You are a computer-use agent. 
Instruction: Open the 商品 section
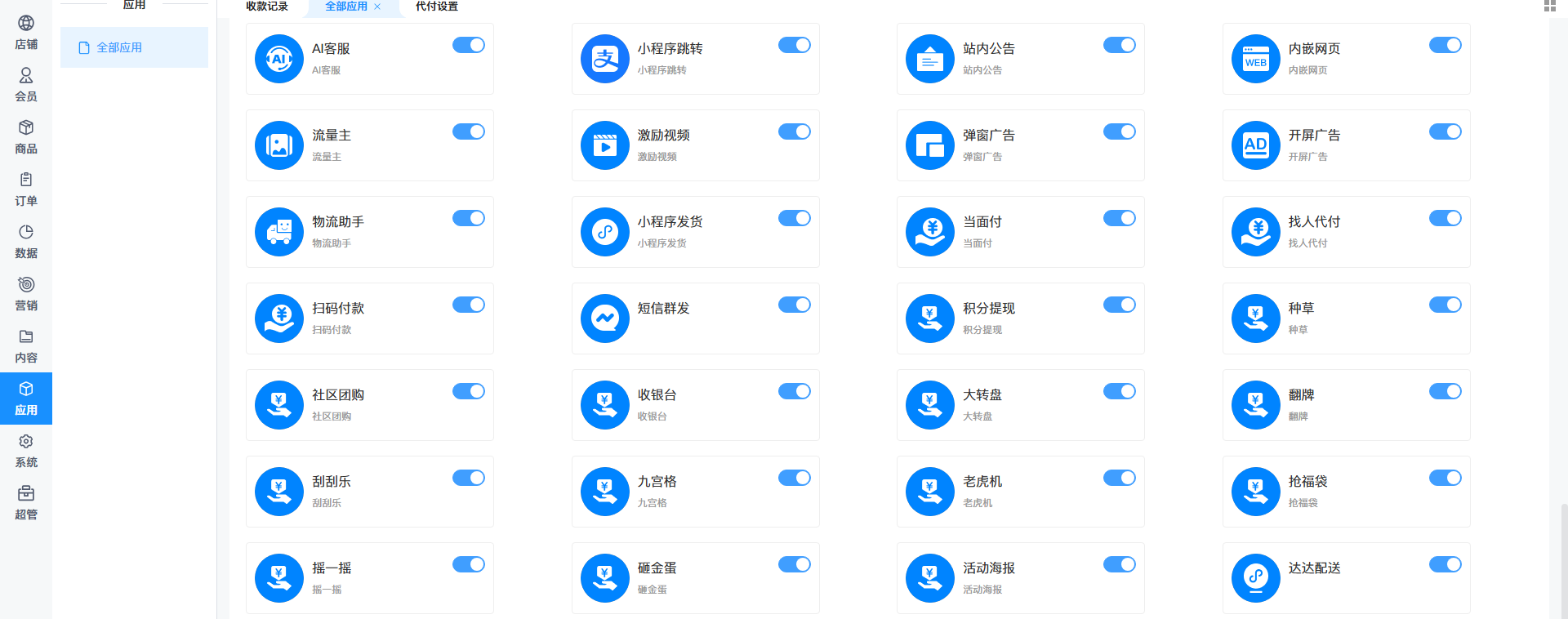(x=26, y=137)
